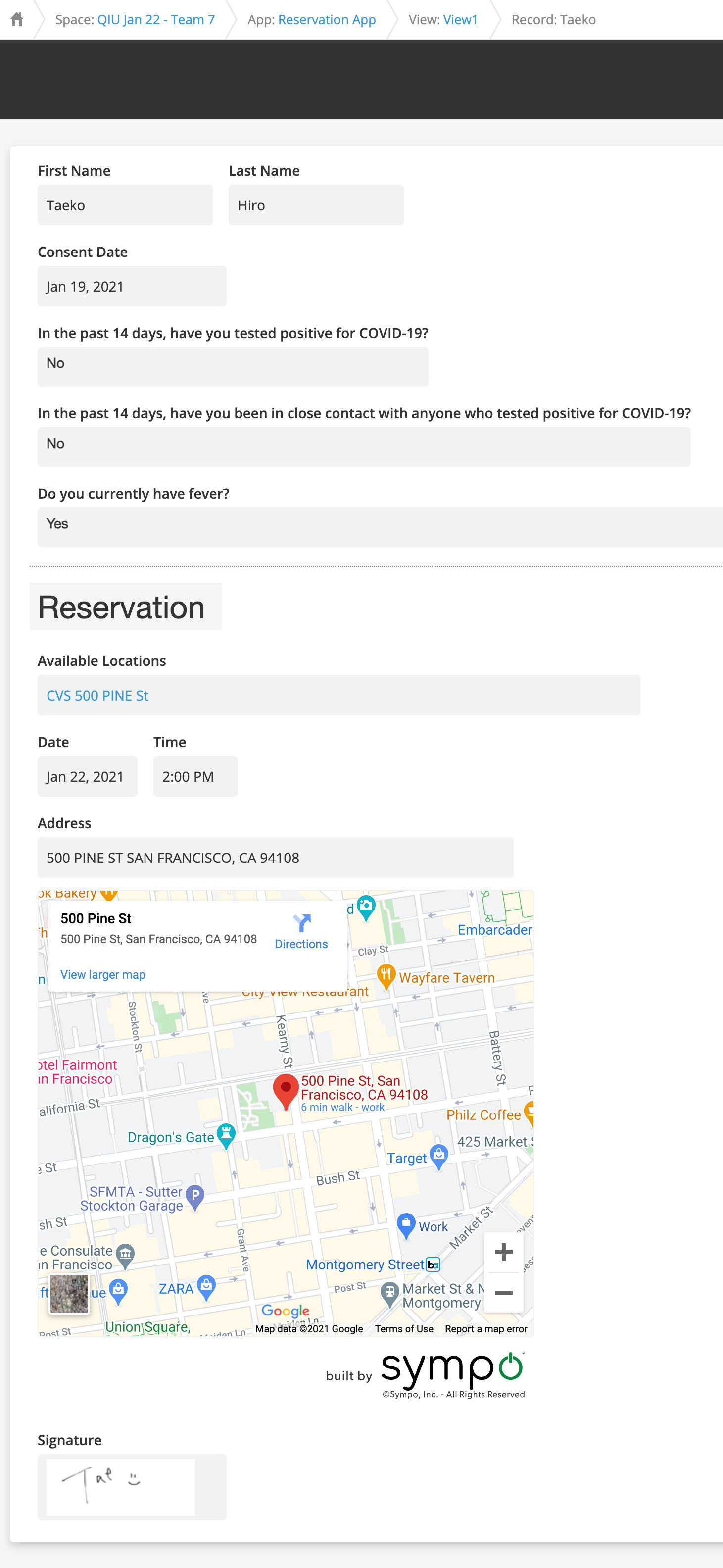Viewport: 723px width, 1568px height.
Task: Tap the Wayfare Tavern map marker
Action: [x=386, y=975]
